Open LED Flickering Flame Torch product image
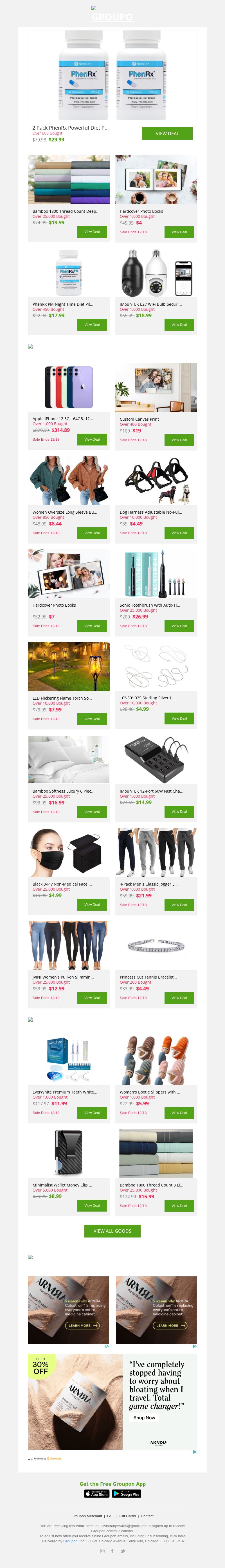This screenshot has width=225, height=1568. coord(69,667)
